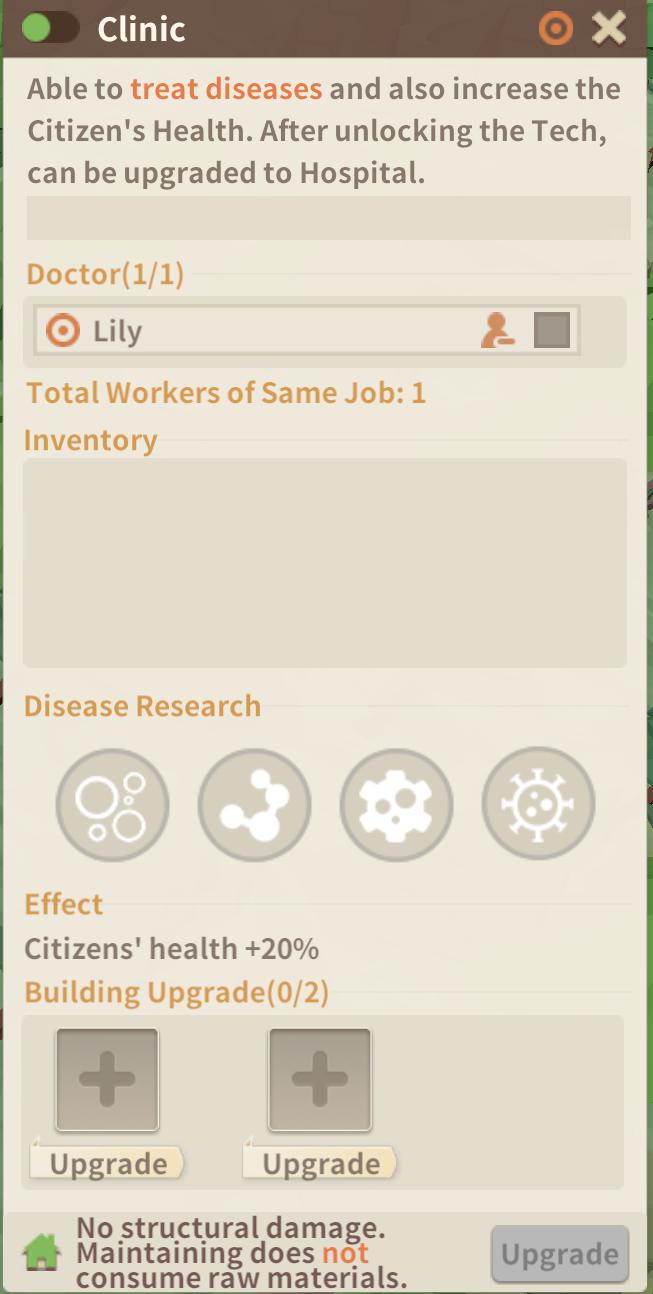Tap the green house maintenance icon

coord(42,1252)
